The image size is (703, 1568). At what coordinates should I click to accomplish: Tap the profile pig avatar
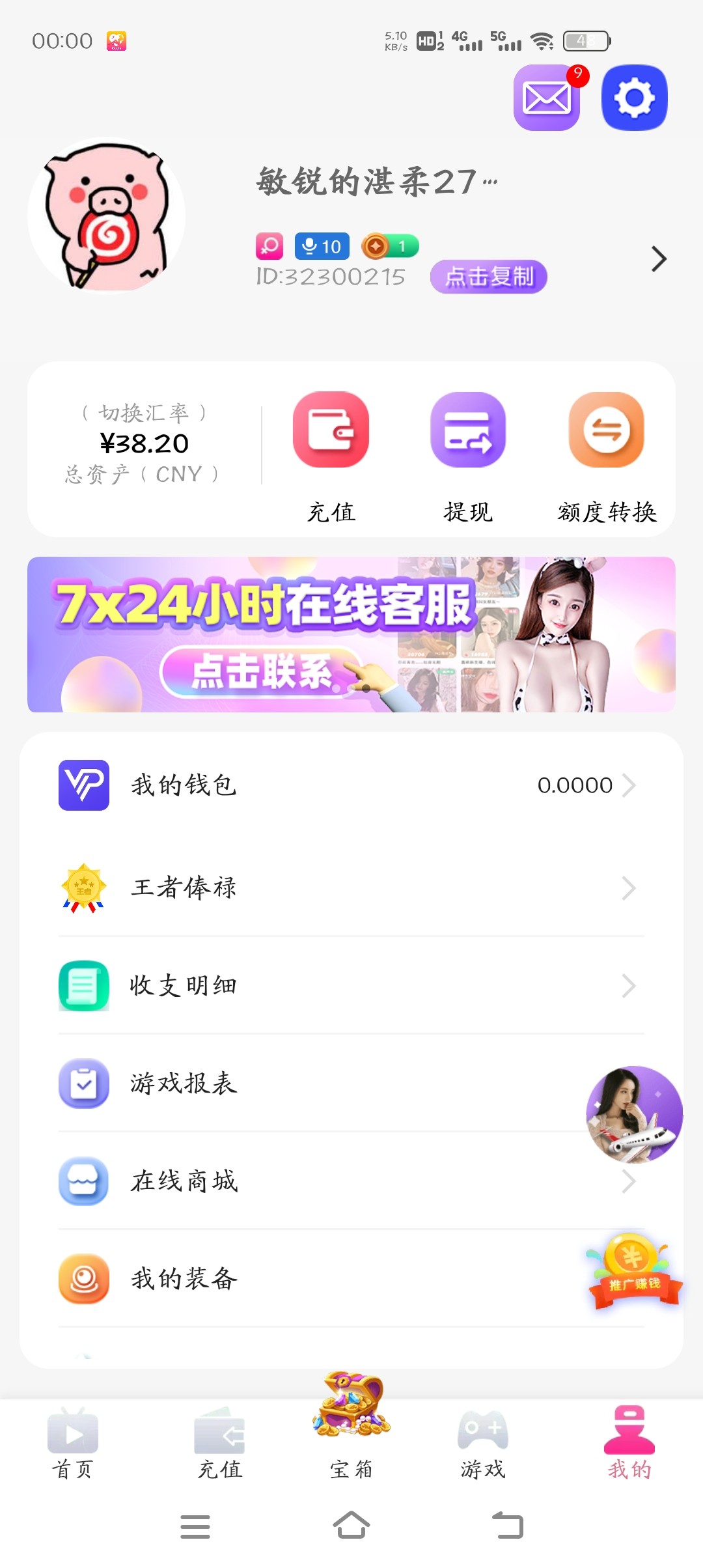[x=106, y=216]
